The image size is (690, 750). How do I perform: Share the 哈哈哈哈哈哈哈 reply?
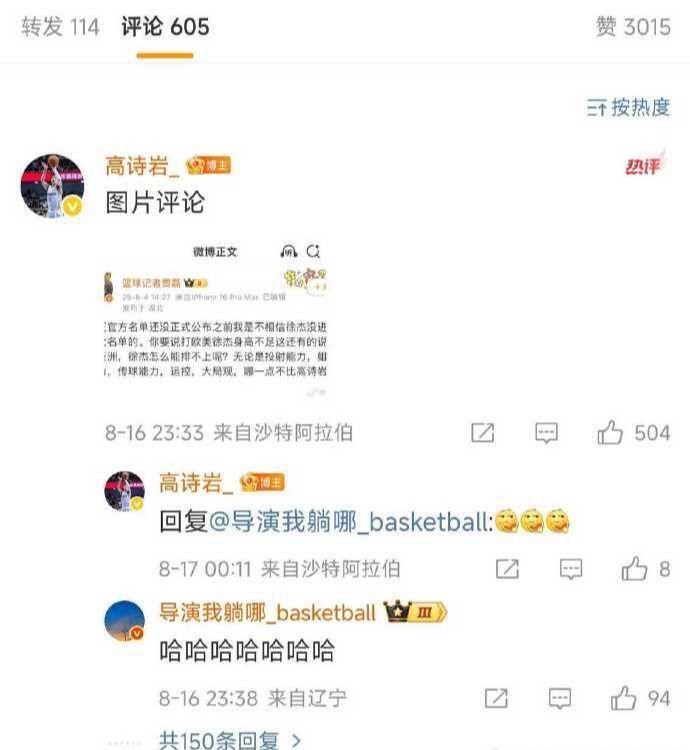pos(496,698)
